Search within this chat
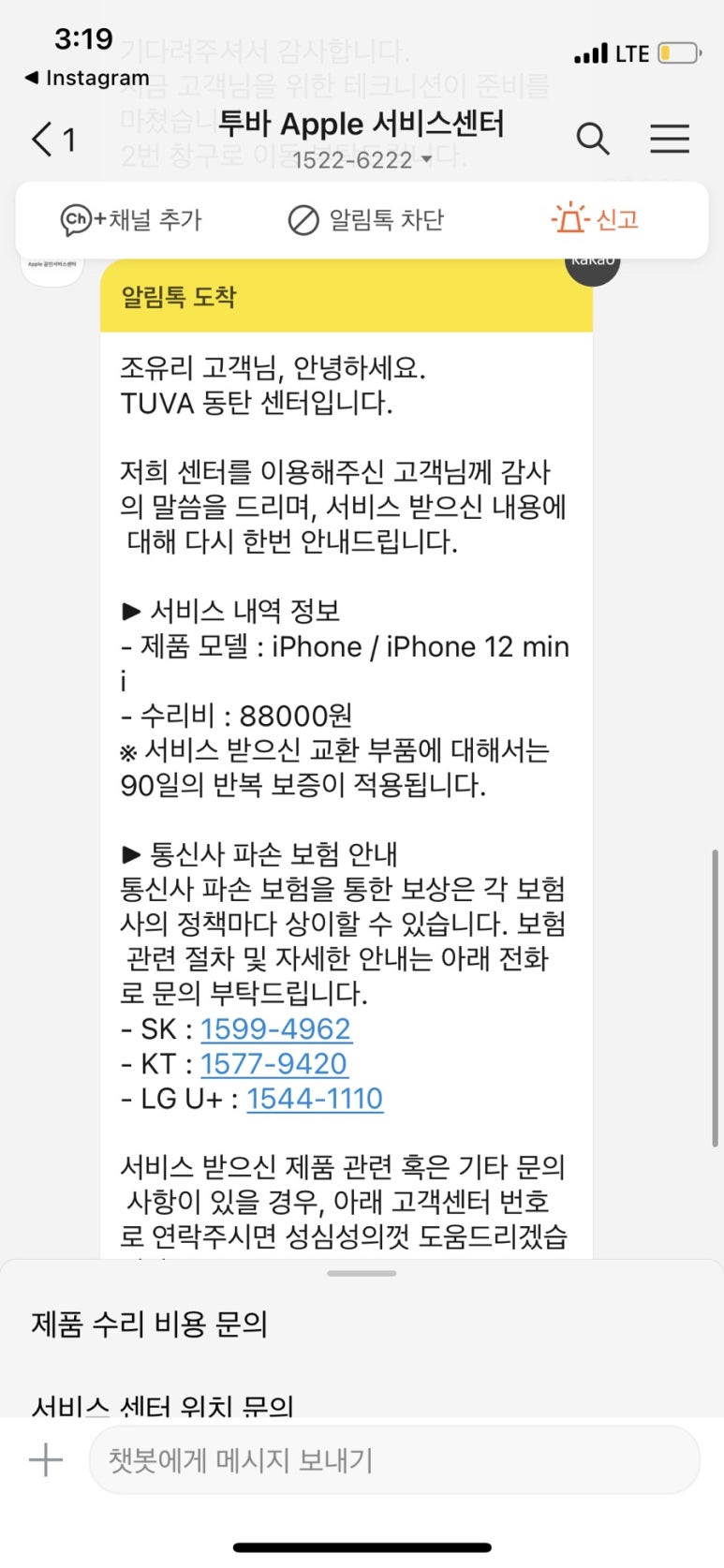Image resolution: width=724 pixels, height=1568 pixels. click(593, 139)
